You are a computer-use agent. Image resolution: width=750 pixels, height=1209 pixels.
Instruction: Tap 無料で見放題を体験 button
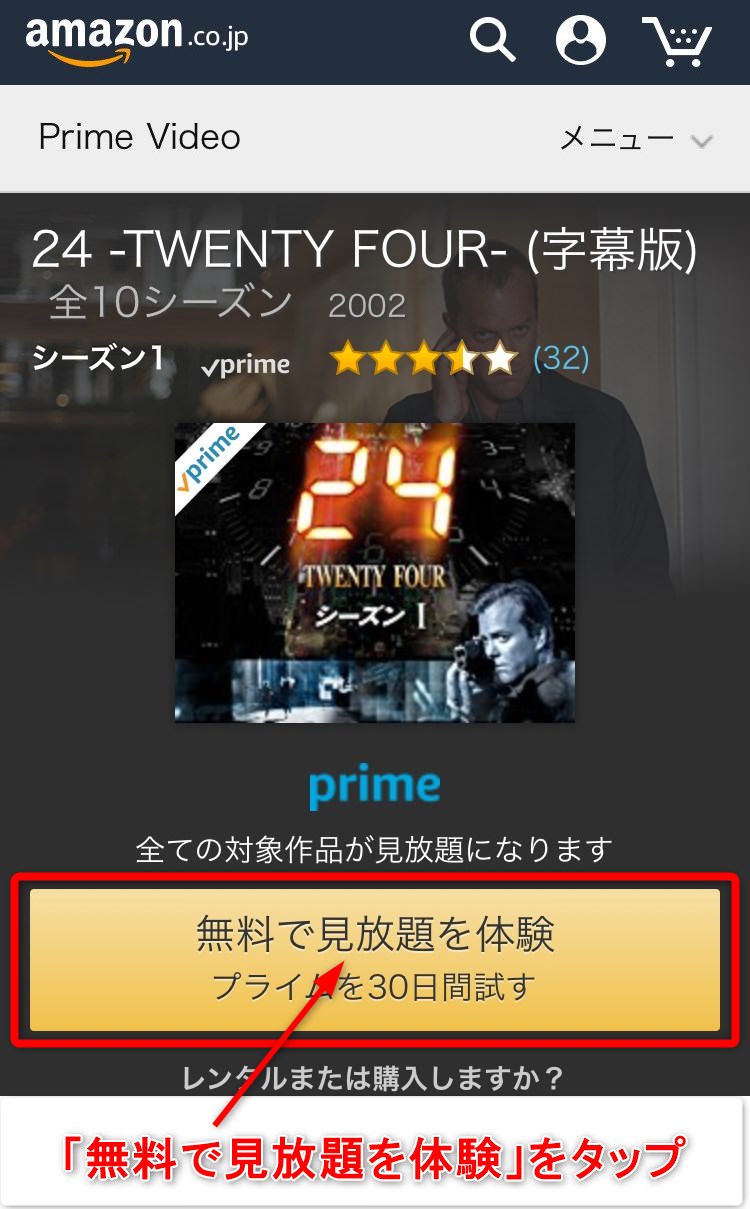coord(375,959)
